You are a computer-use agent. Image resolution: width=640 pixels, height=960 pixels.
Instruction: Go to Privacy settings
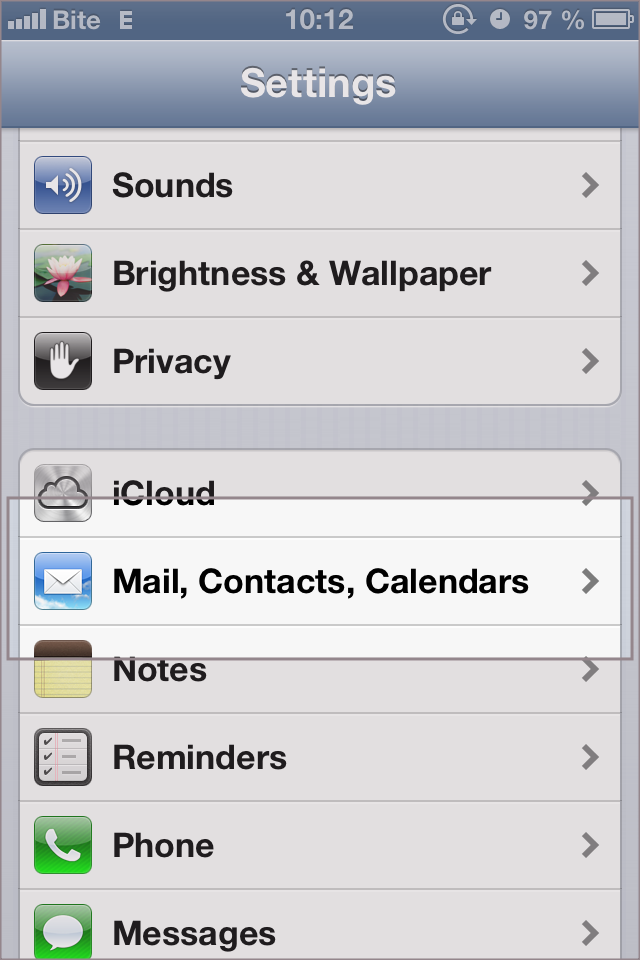320,362
